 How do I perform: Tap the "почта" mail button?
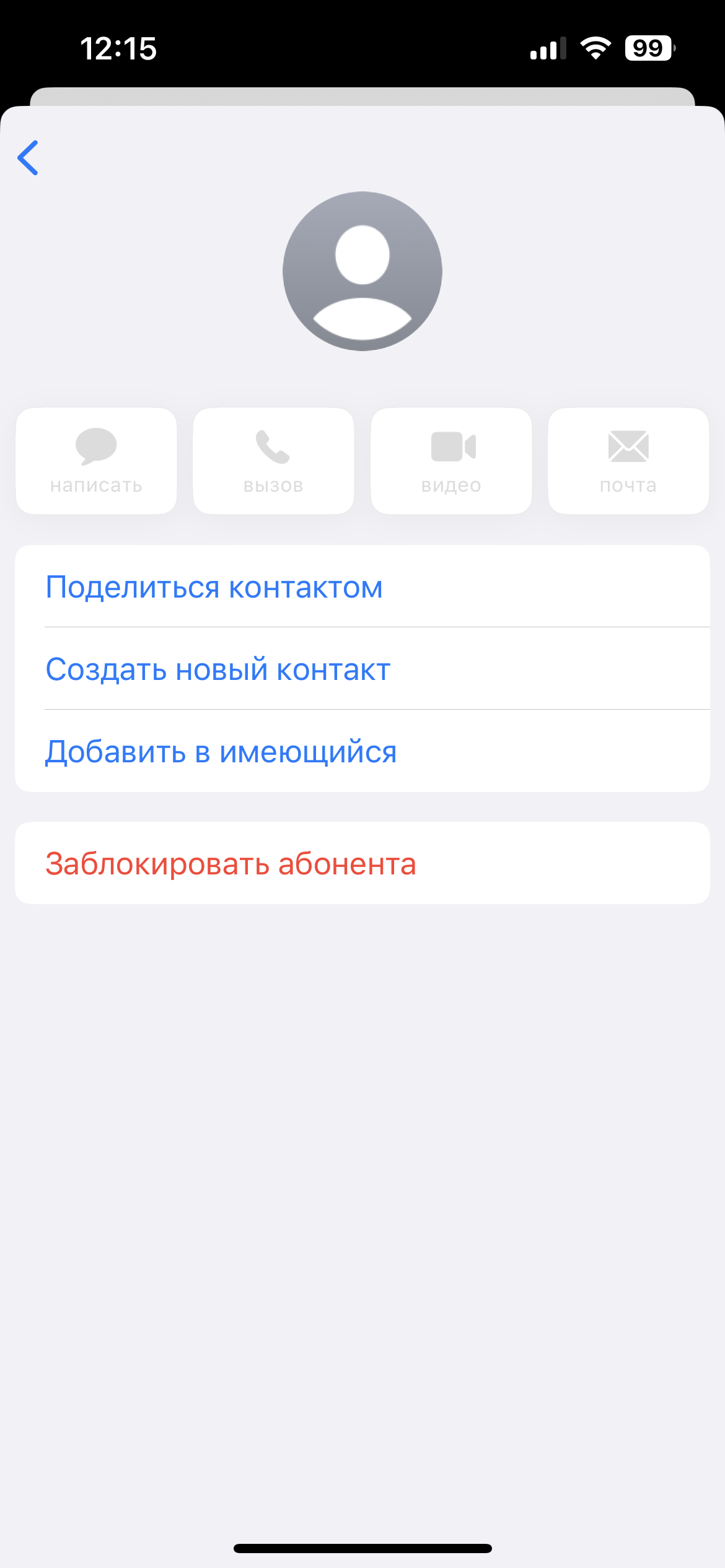(628, 461)
